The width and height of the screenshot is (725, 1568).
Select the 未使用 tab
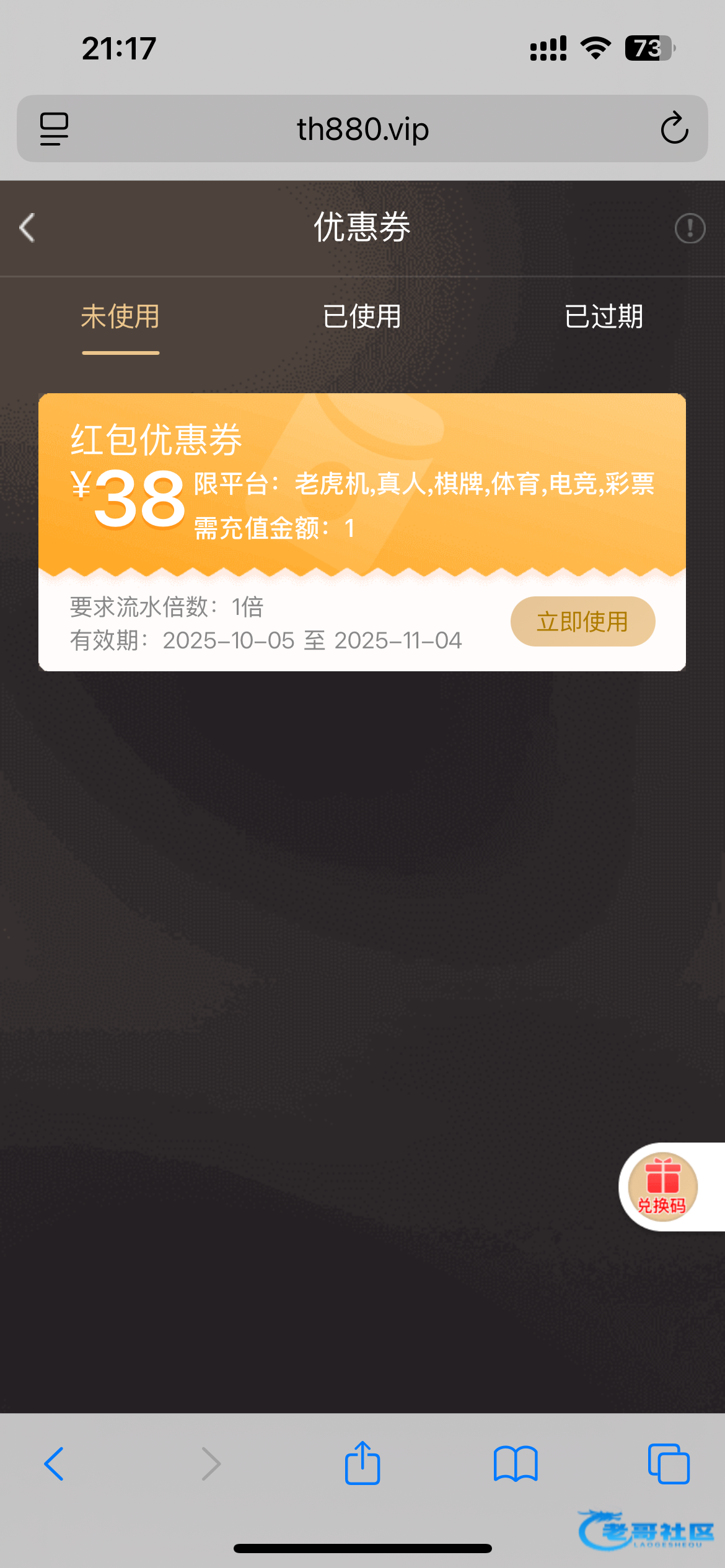tap(120, 317)
